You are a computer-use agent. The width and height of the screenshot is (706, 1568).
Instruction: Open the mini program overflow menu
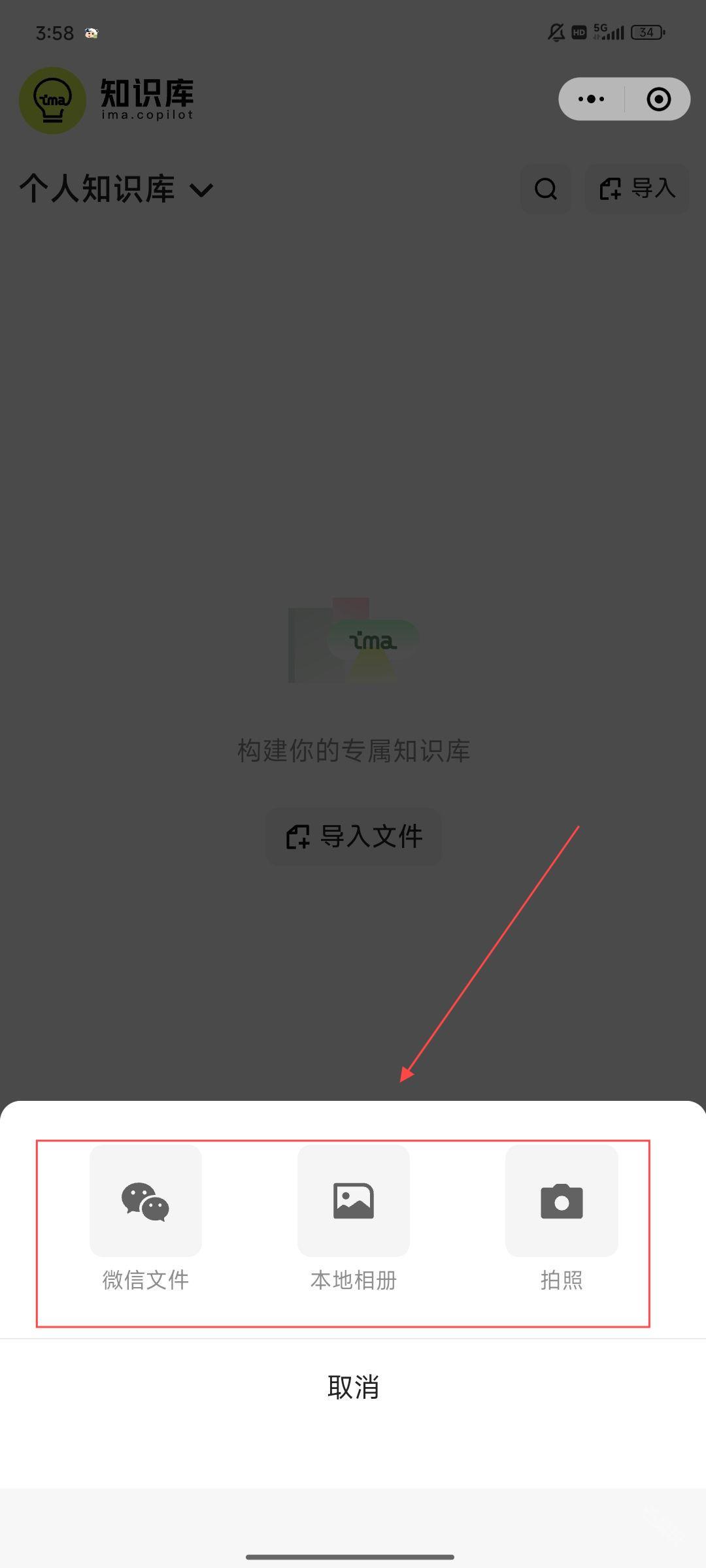coord(592,99)
